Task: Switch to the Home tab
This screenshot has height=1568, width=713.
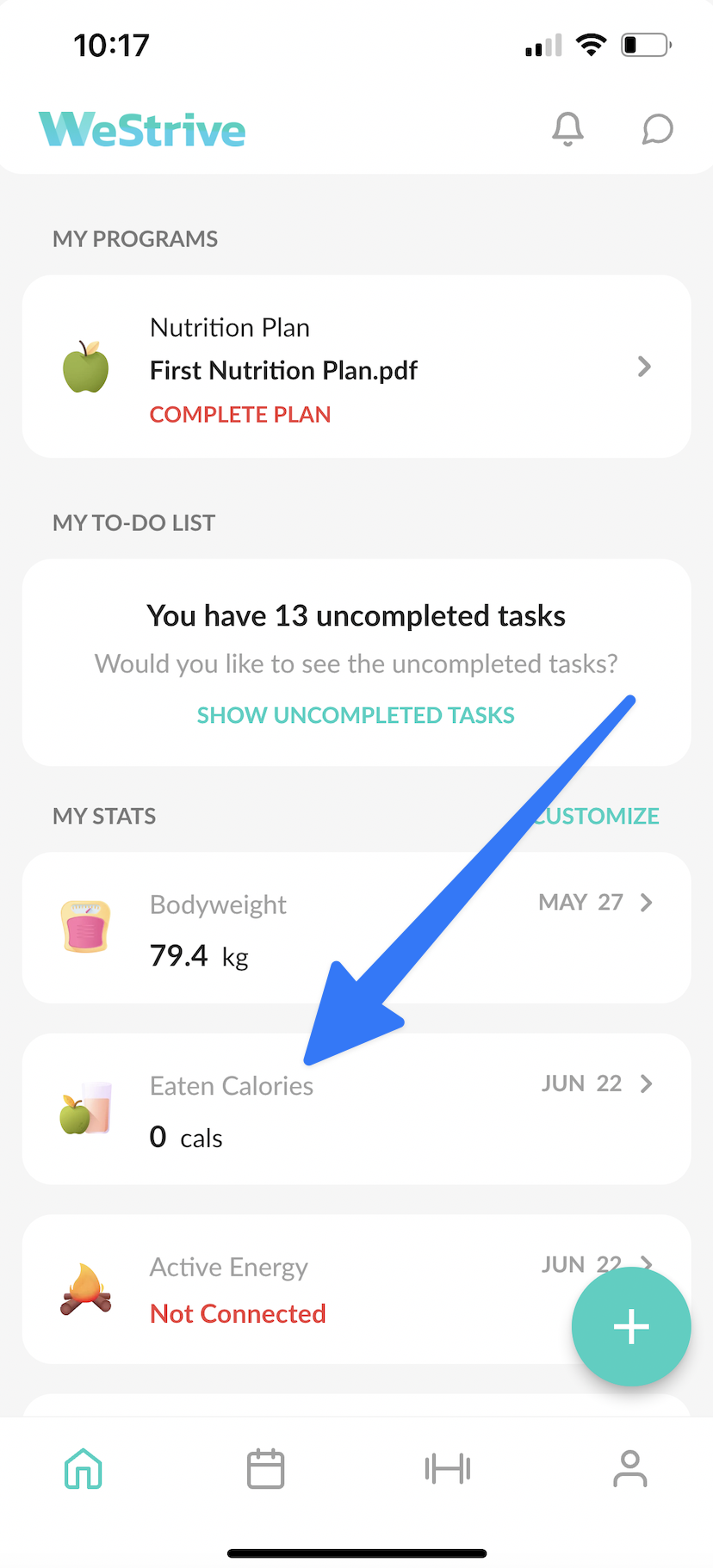Action: (84, 1468)
